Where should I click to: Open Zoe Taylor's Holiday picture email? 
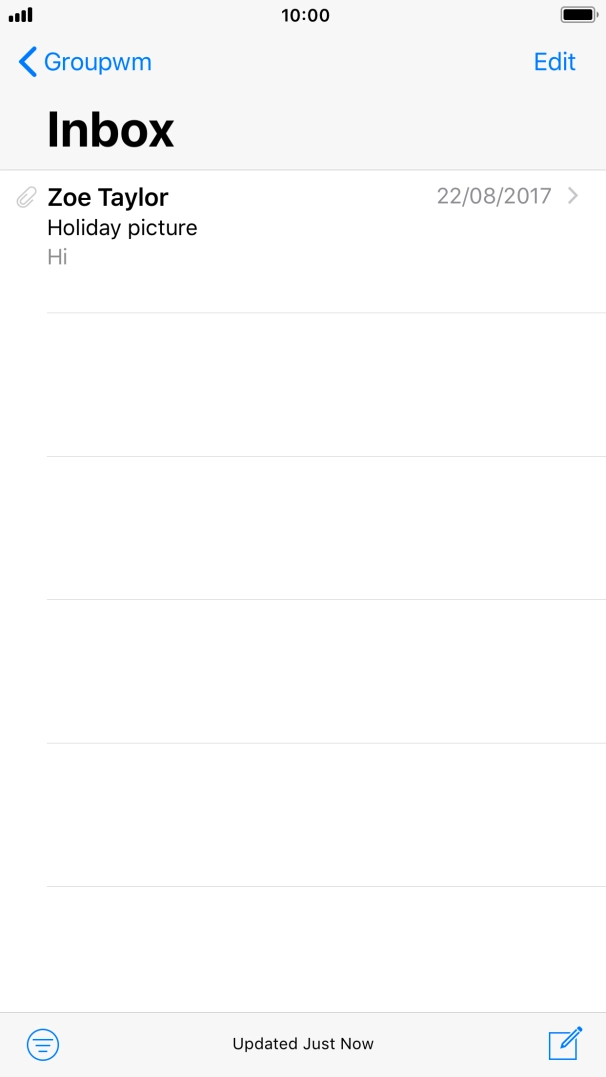300,227
